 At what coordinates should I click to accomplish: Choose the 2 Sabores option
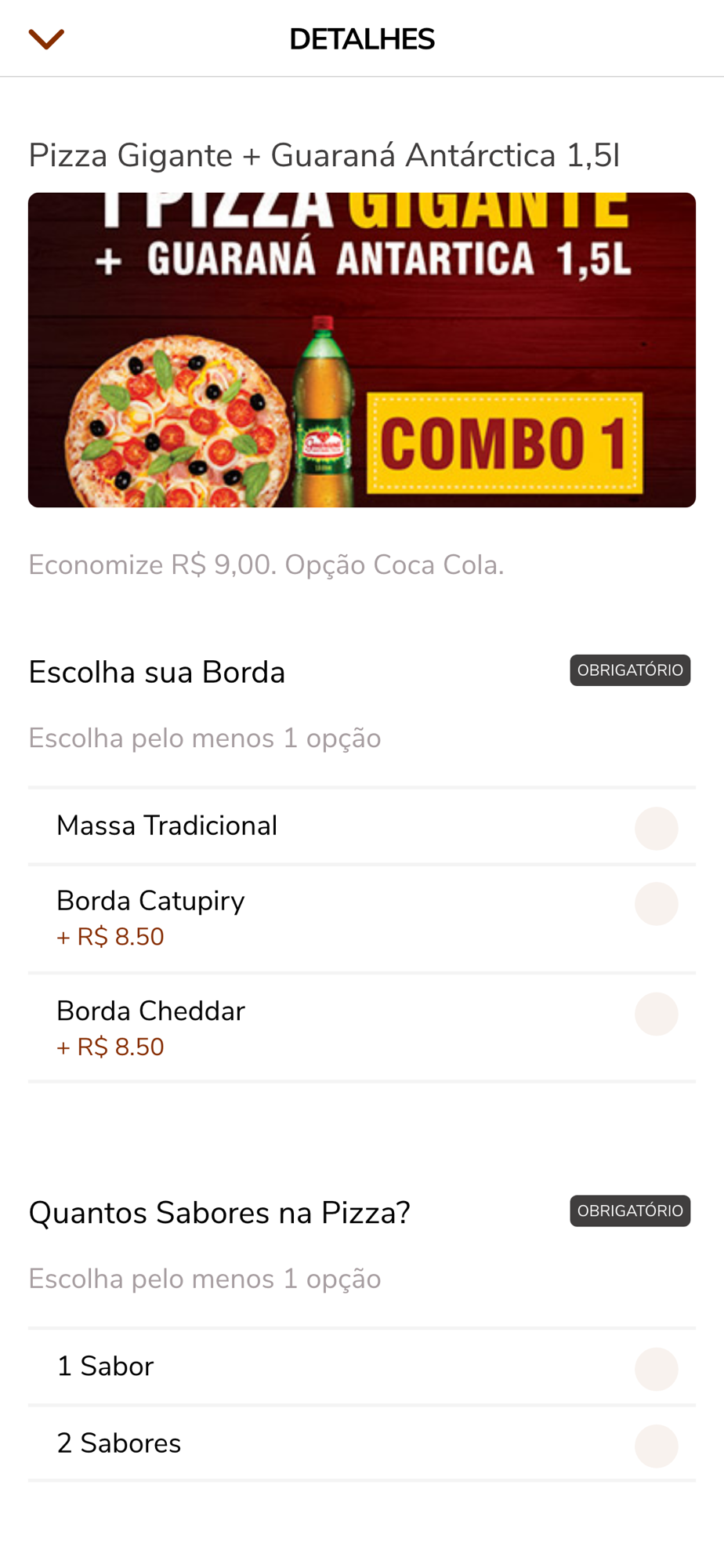coord(656,1446)
